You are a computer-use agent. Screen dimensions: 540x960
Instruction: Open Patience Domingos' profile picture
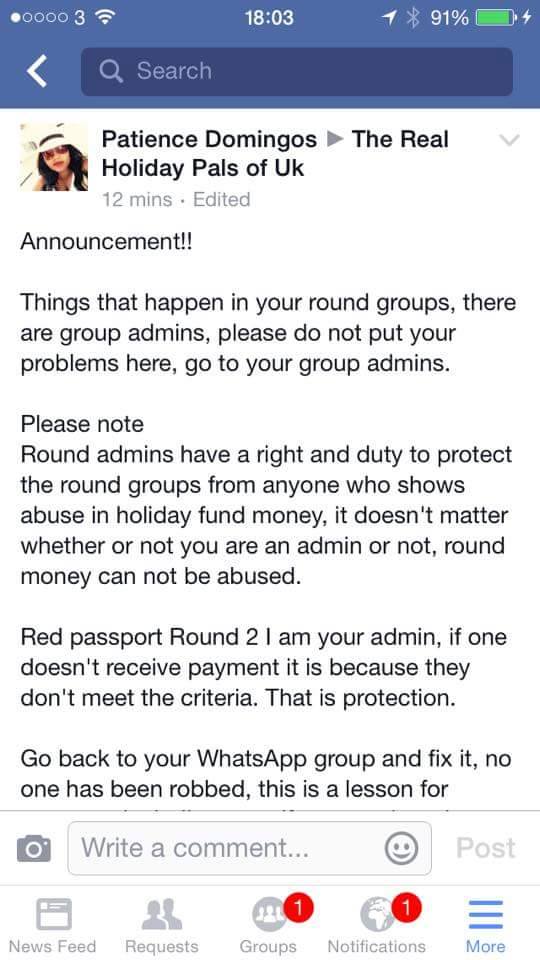pyautogui.click(x=54, y=157)
